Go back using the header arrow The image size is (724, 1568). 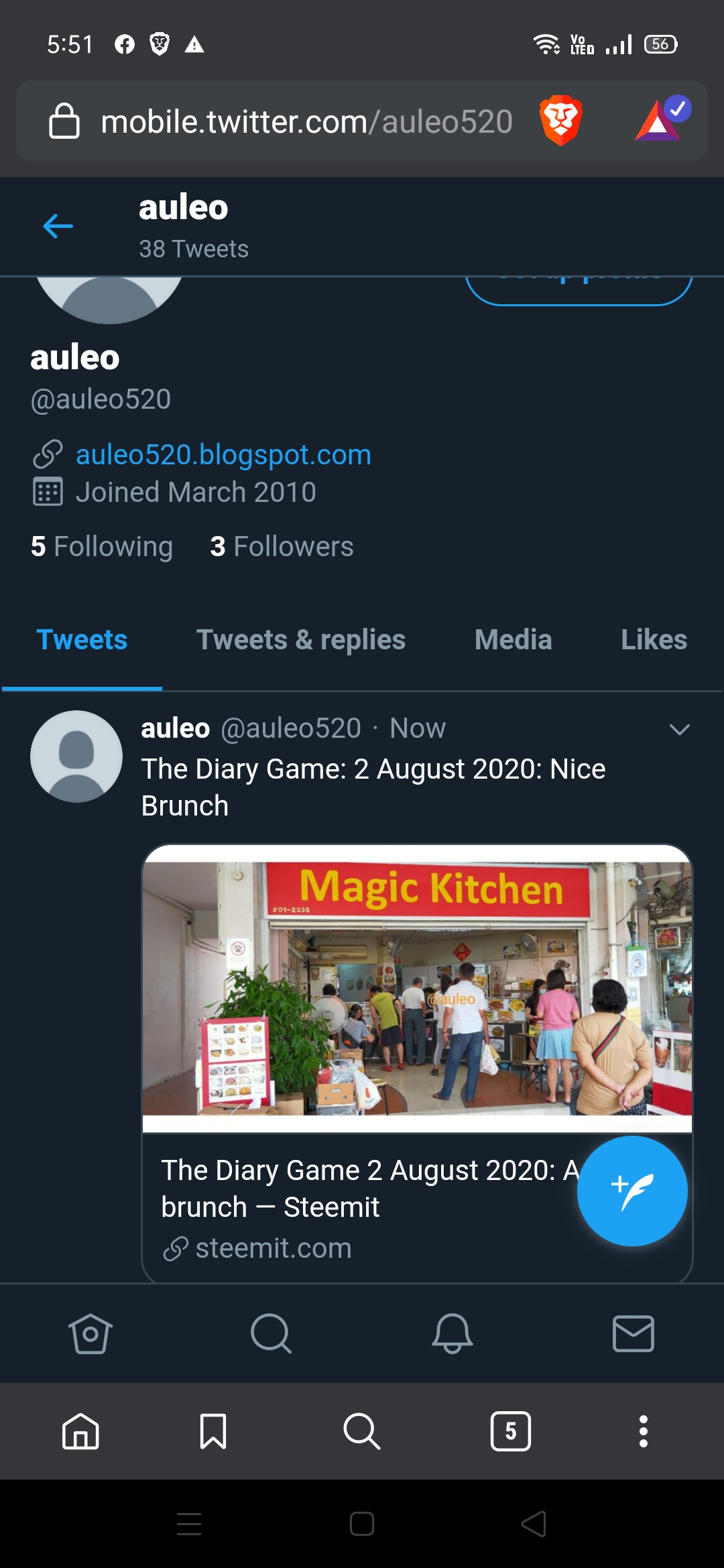point(58,226)
